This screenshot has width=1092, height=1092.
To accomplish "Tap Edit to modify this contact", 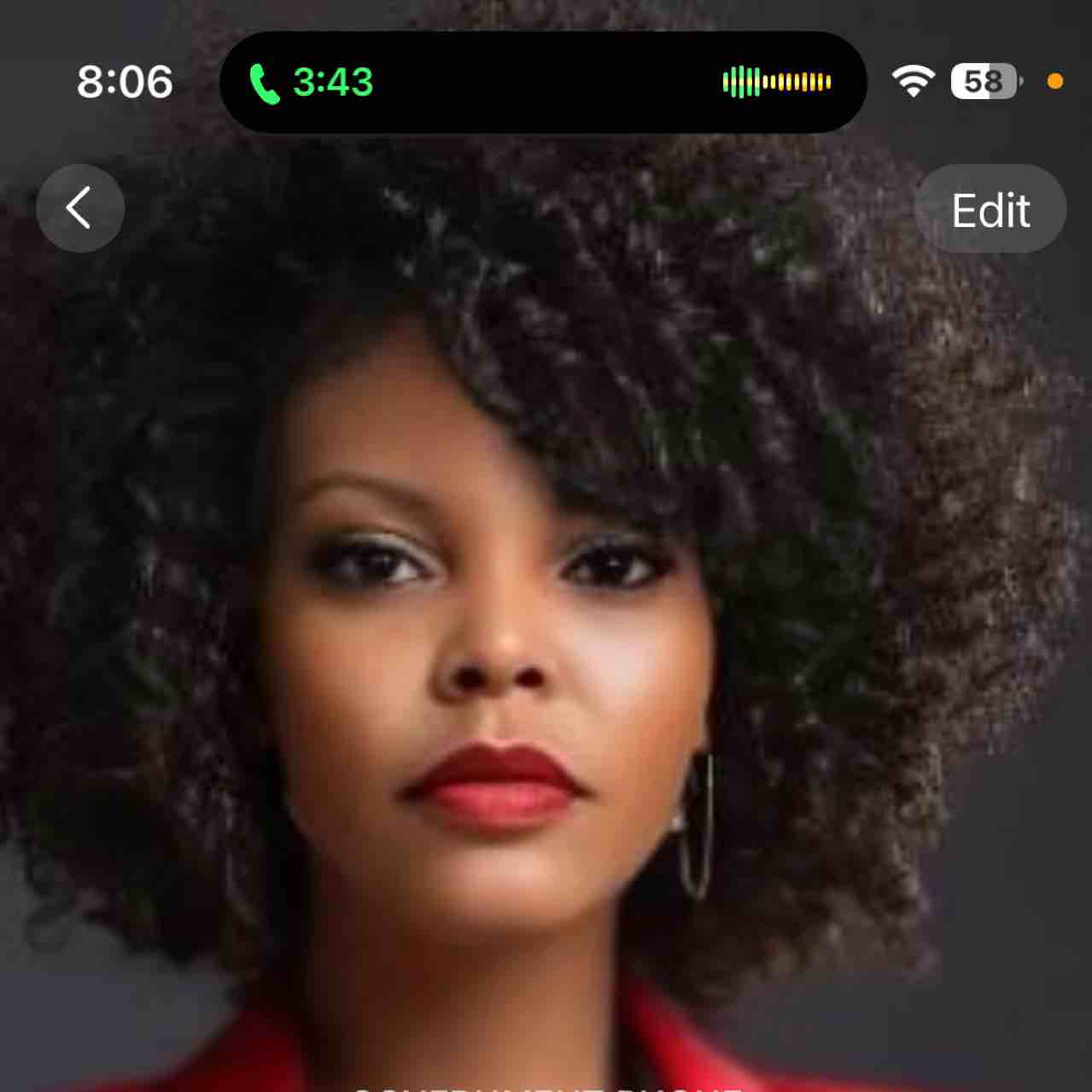I will click(x=990, y=209).
